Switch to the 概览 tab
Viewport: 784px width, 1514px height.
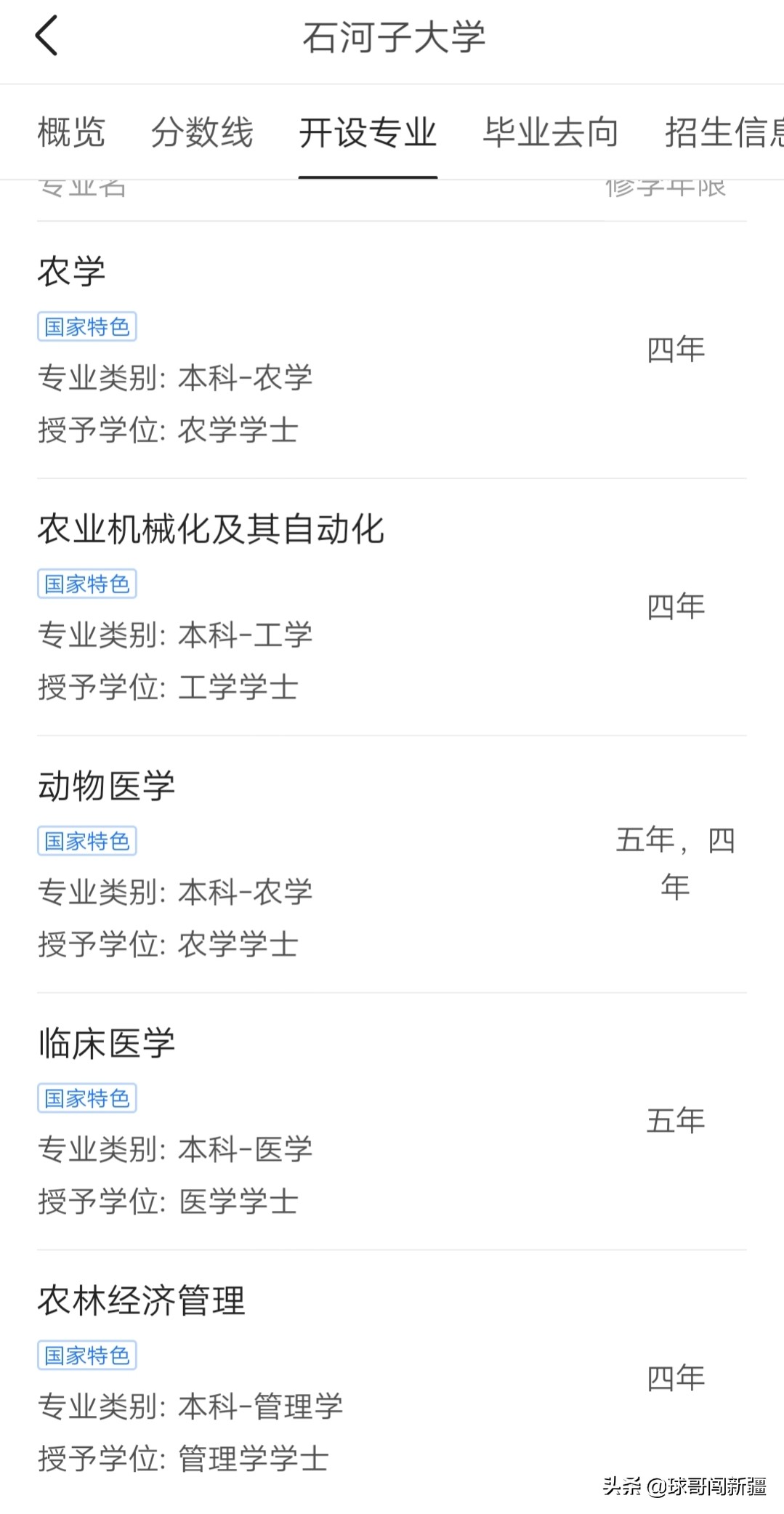71,133
